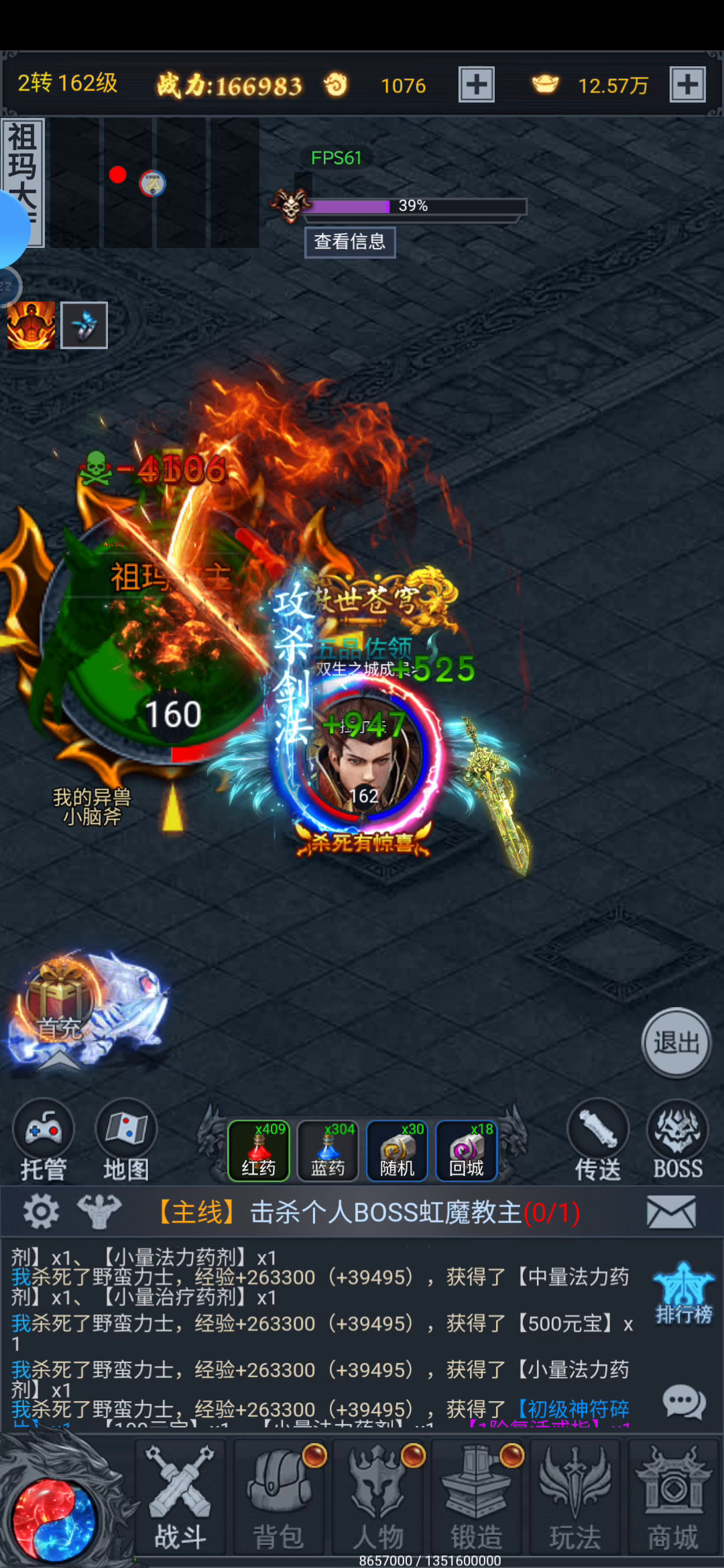724x1568 pixels.
Task: Open the mail envelope
Action: point(671,1213)
